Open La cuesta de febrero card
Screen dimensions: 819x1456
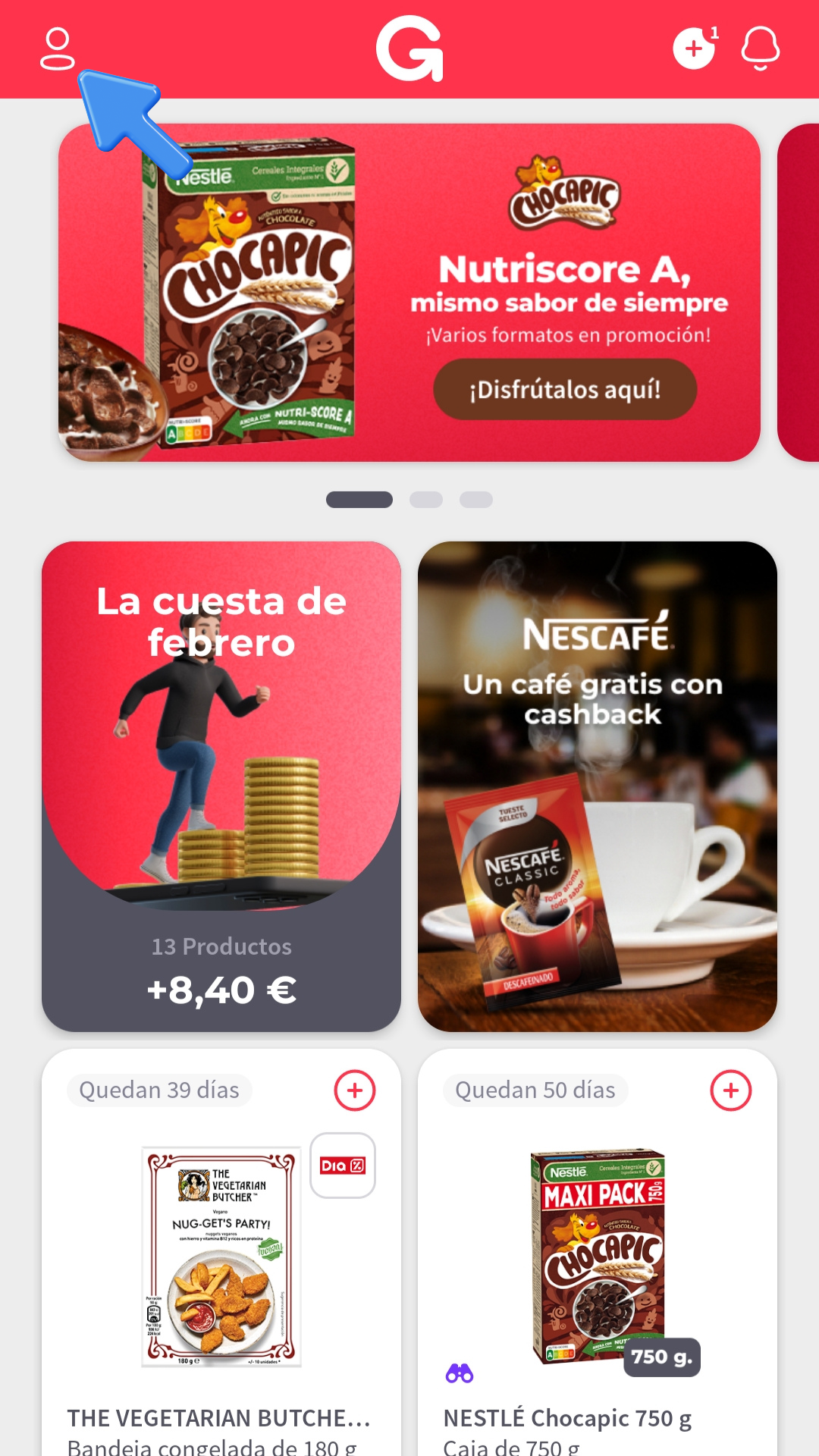(221, 786)
